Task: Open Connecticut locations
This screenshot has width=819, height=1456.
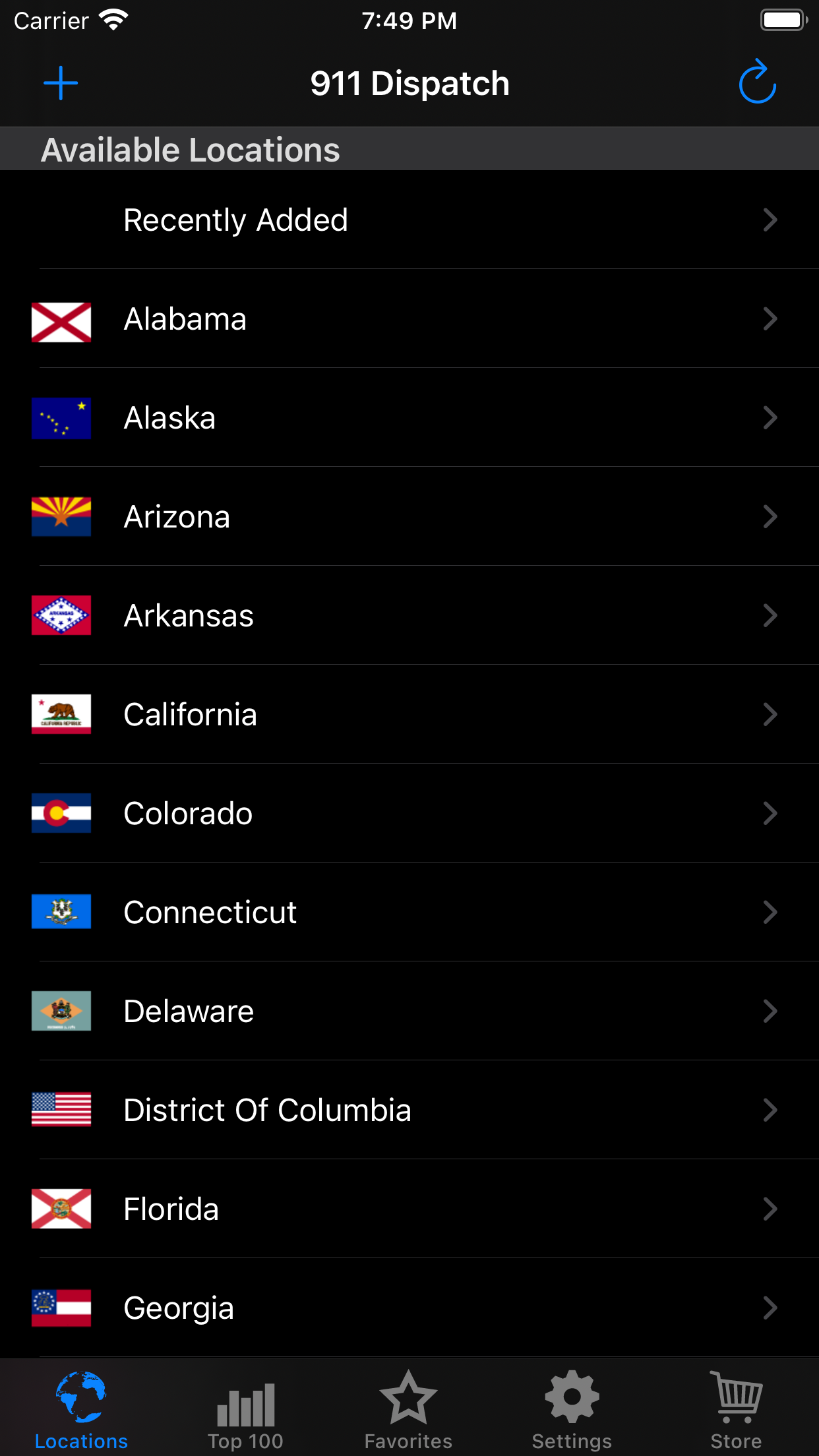Action: coord(409,913)
